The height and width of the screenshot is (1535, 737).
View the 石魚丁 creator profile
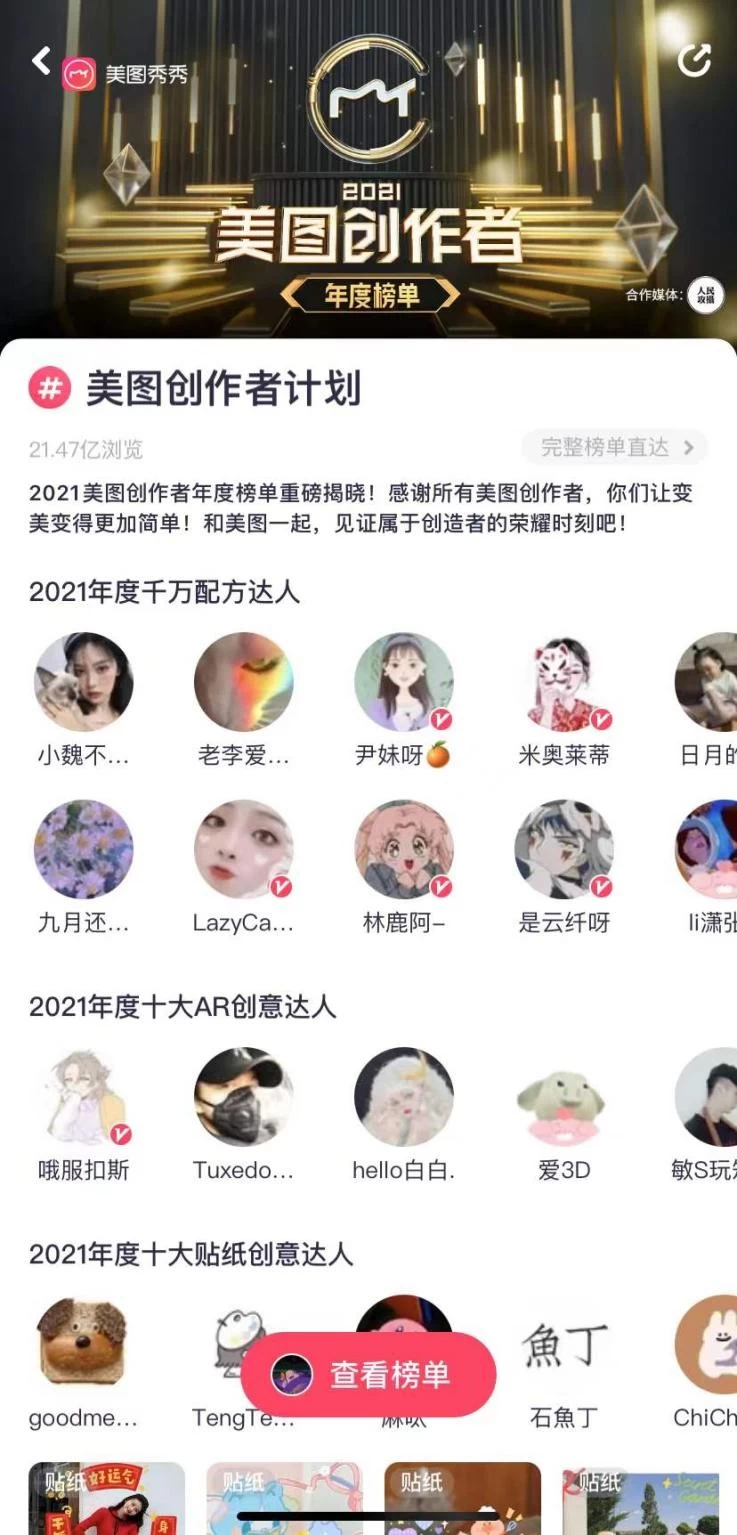point(564,1345)
